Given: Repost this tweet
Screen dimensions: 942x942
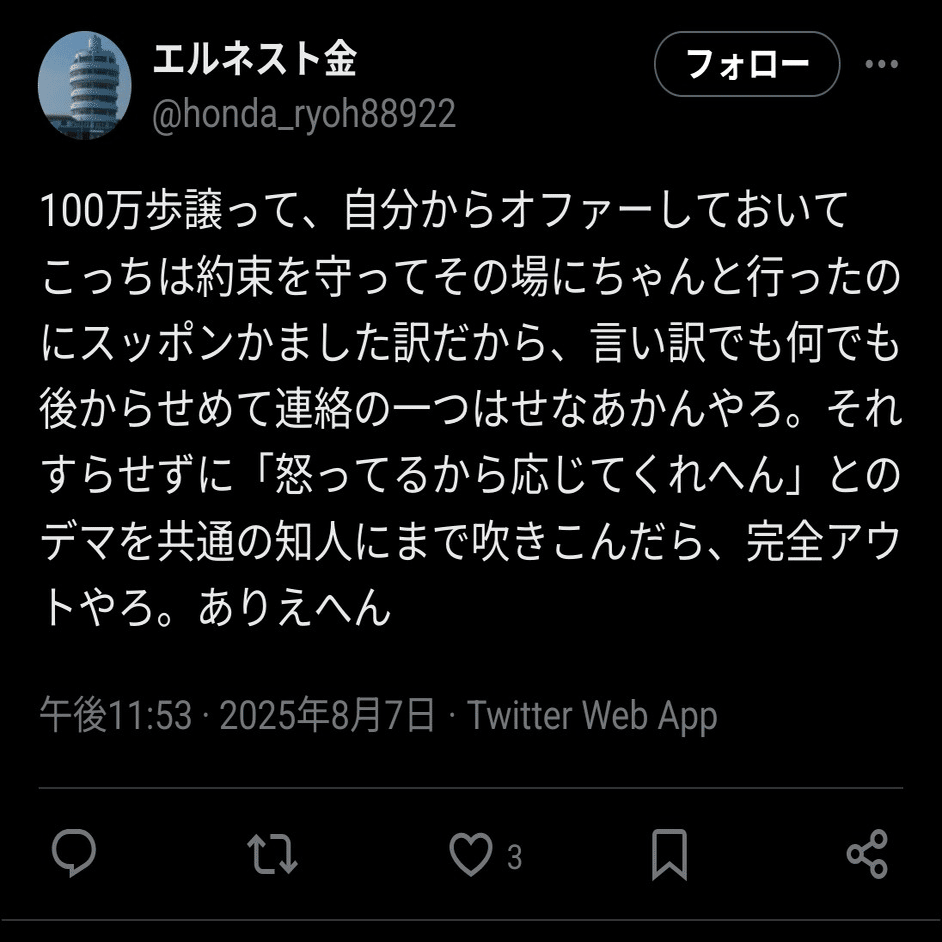Looking at the screenshot, I should click(x=272, y=855).
